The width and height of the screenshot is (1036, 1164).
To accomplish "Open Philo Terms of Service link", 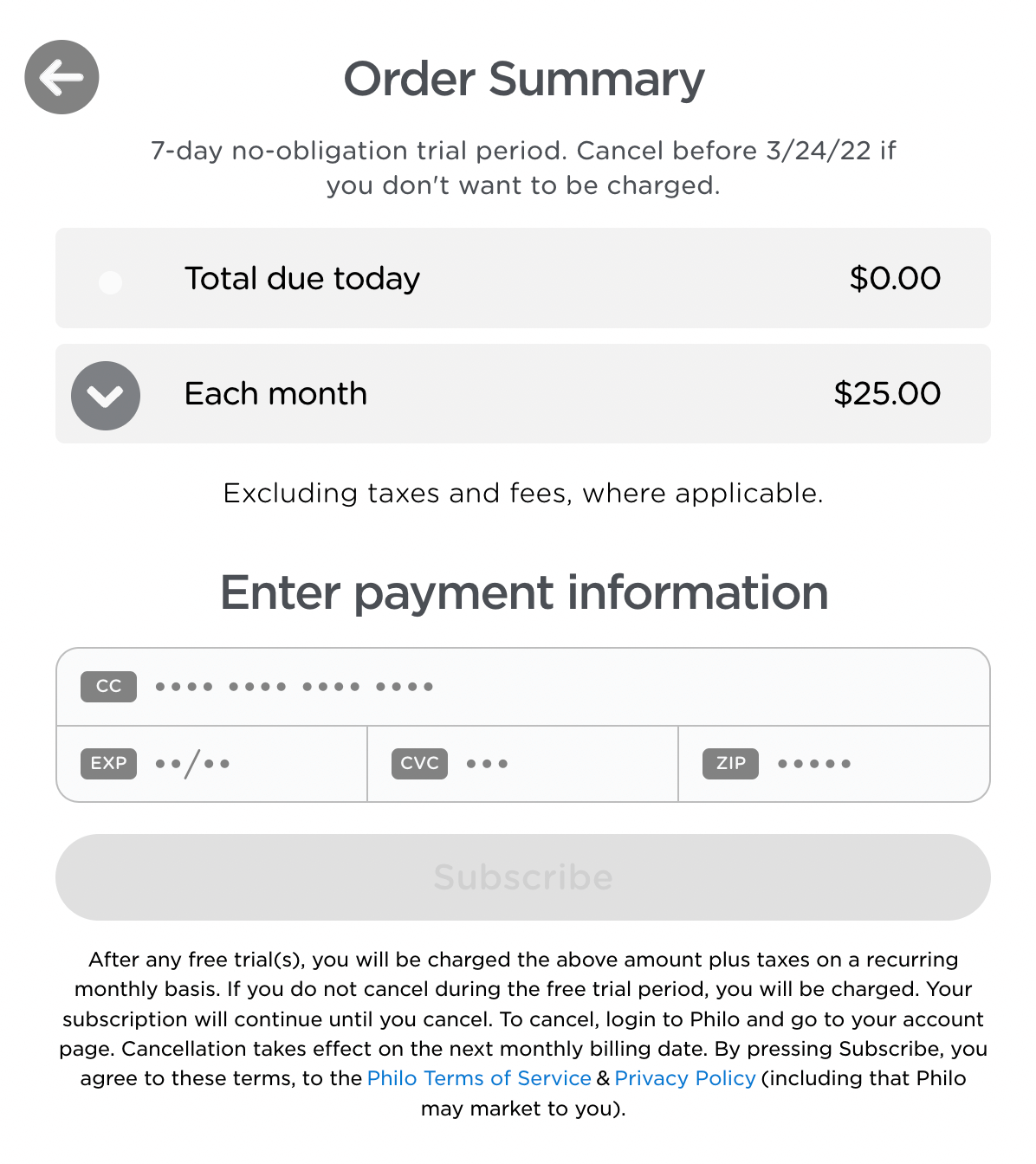I will [479, 1078].
